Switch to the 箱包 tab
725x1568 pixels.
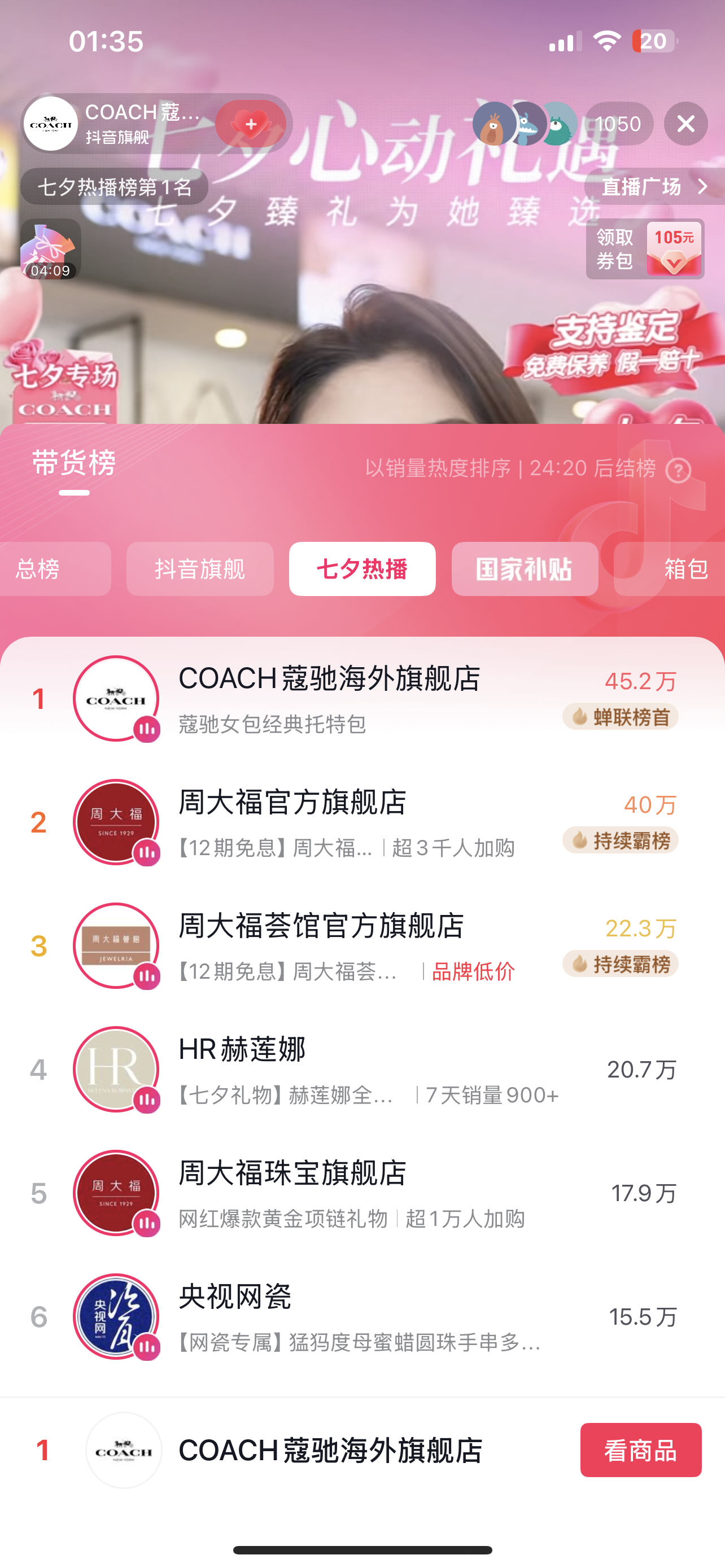pos(670,568)
